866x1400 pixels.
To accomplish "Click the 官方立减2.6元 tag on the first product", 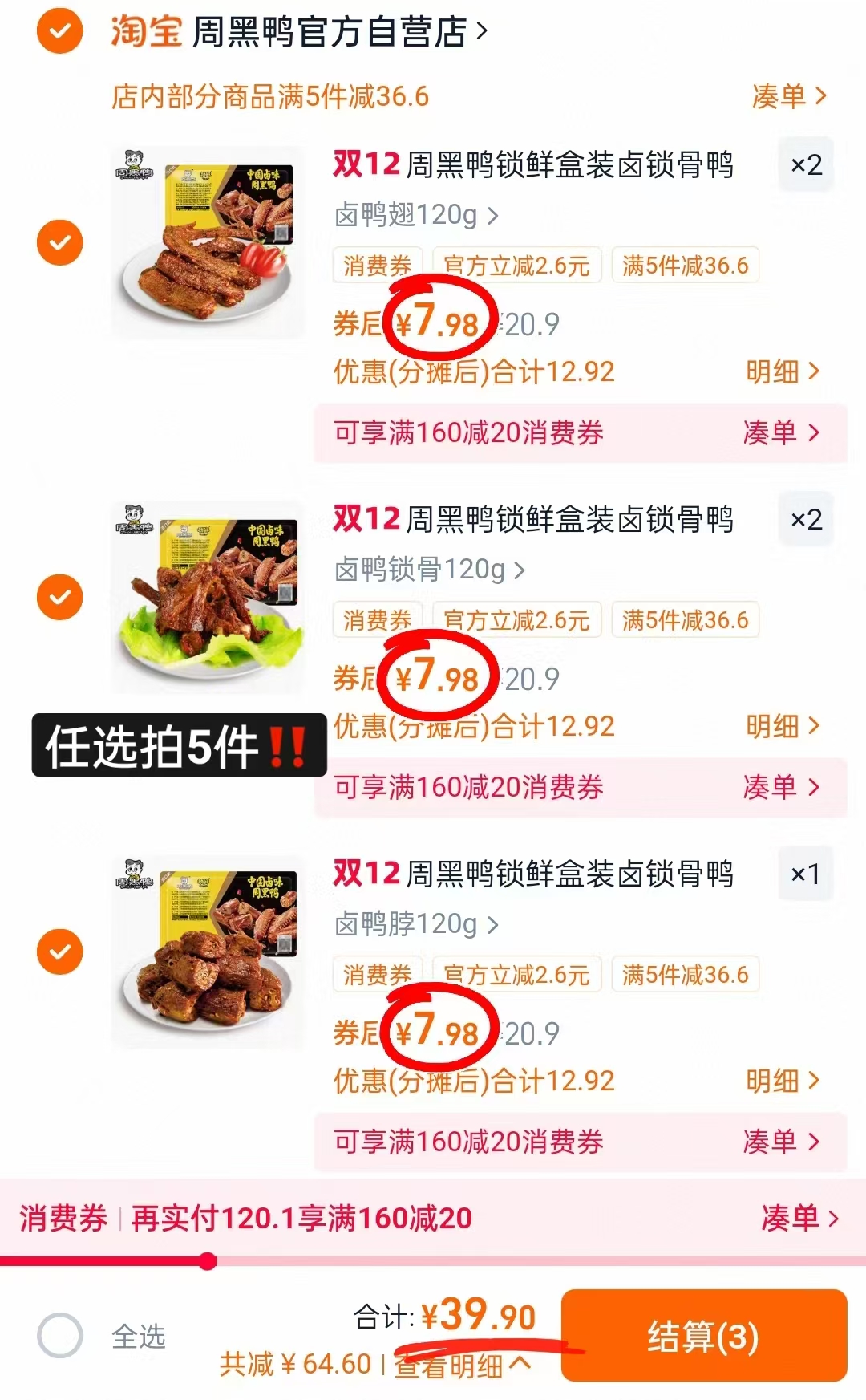I will (x=517, y=265).
